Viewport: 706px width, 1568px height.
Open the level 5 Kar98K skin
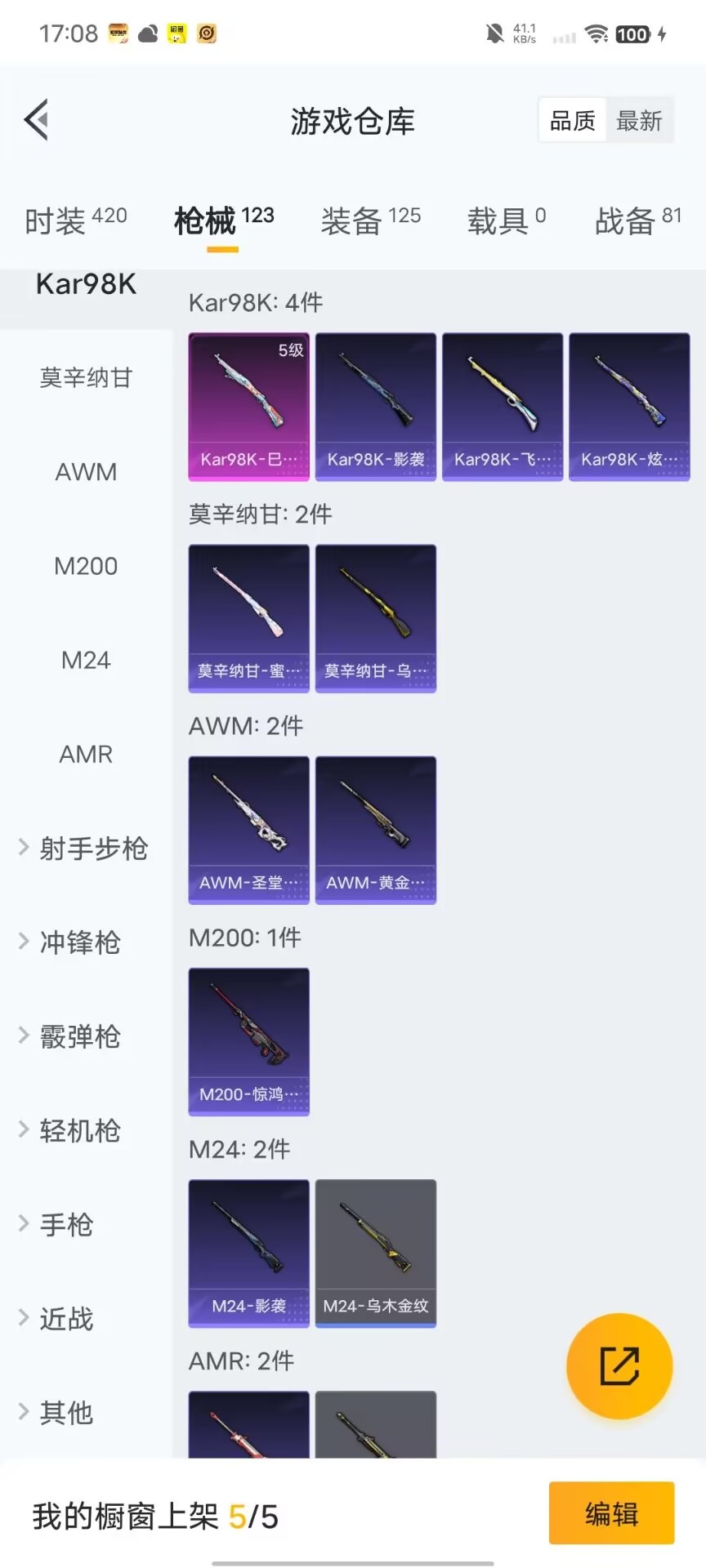tap(248, 406)
